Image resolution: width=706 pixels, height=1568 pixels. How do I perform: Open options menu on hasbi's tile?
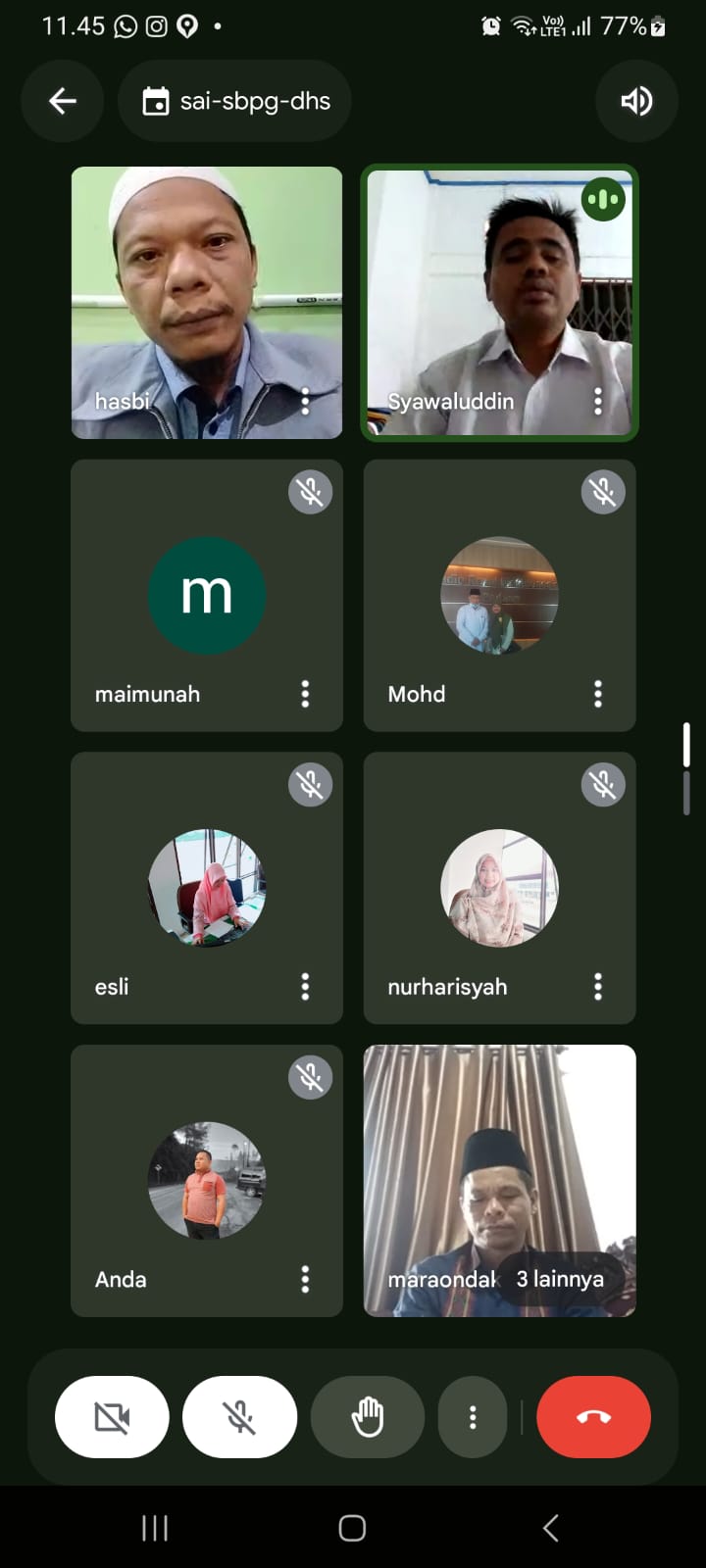pyautogui.click(x=305, y=401)
